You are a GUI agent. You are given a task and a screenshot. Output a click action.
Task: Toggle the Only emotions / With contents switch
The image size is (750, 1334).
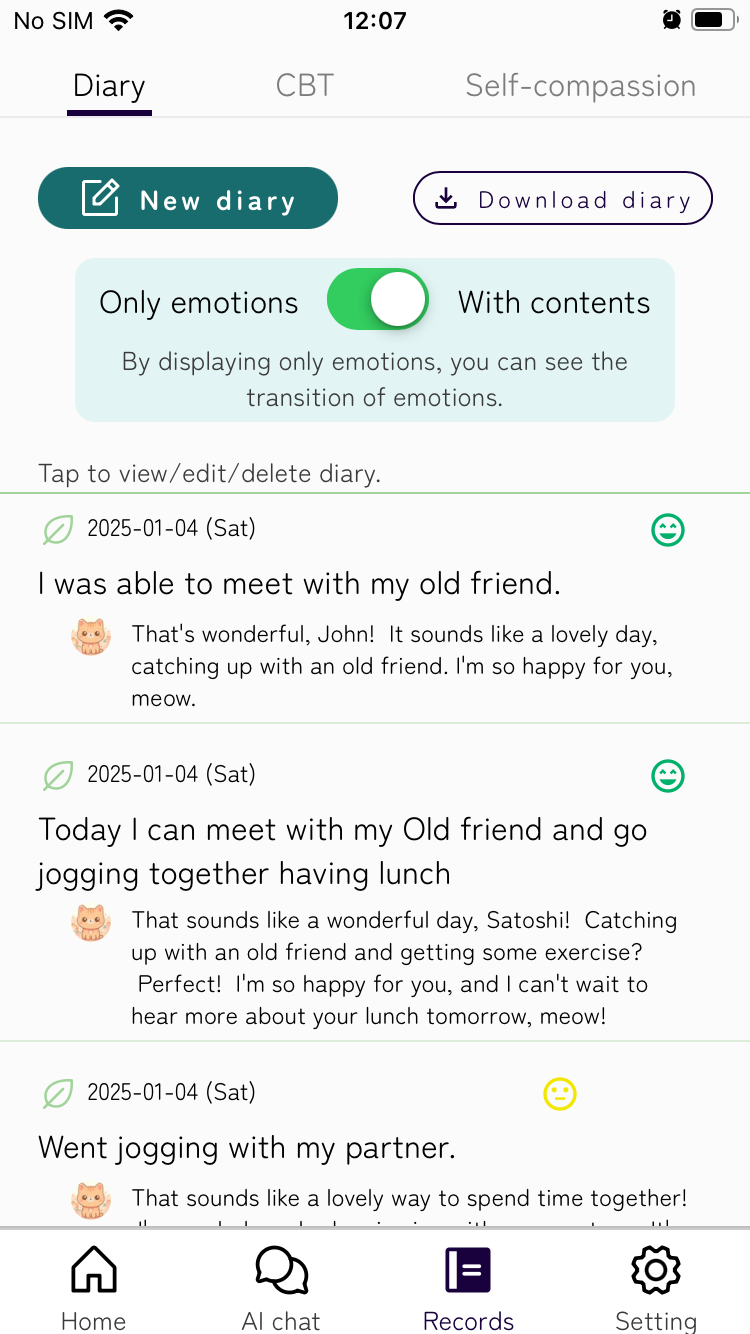(x=378, y=300)
